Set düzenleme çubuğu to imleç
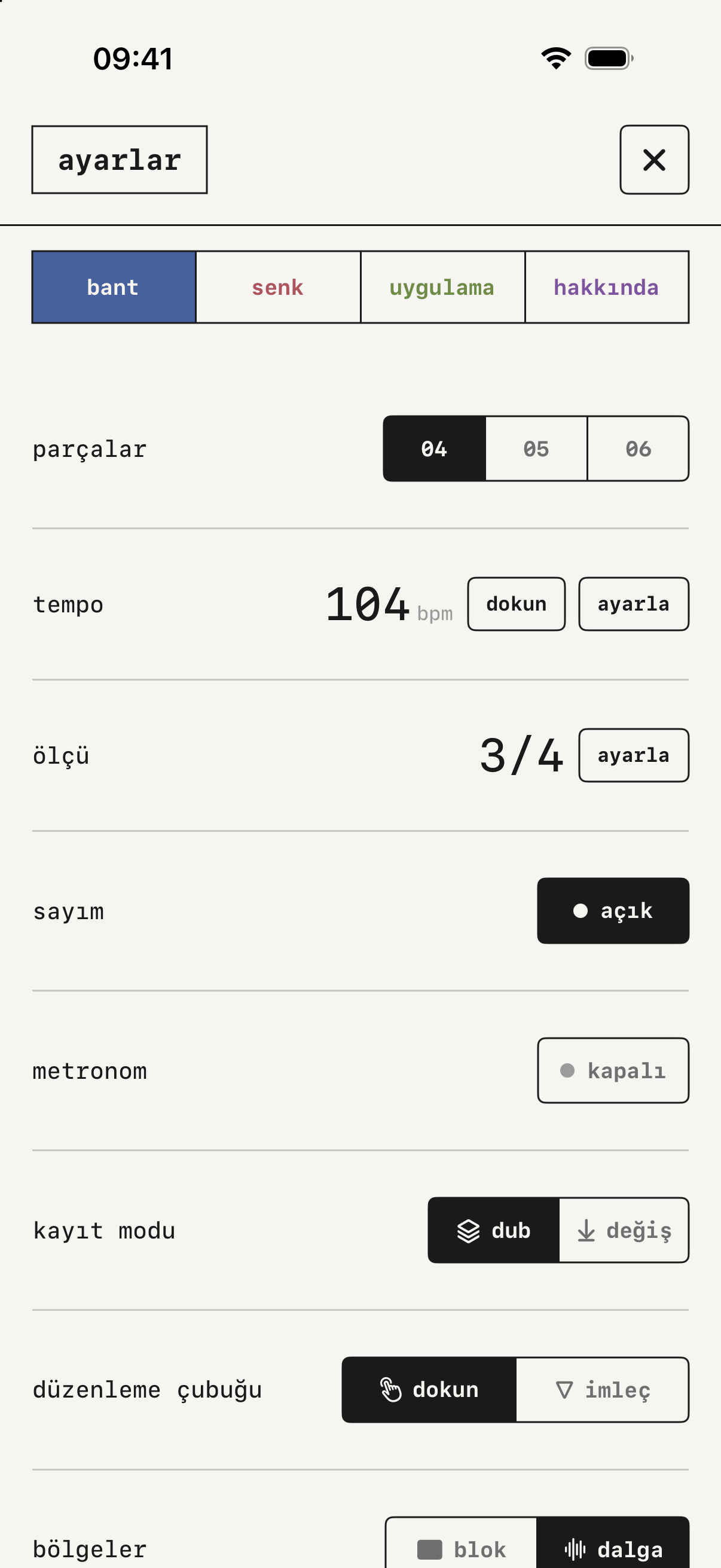 603,1390
